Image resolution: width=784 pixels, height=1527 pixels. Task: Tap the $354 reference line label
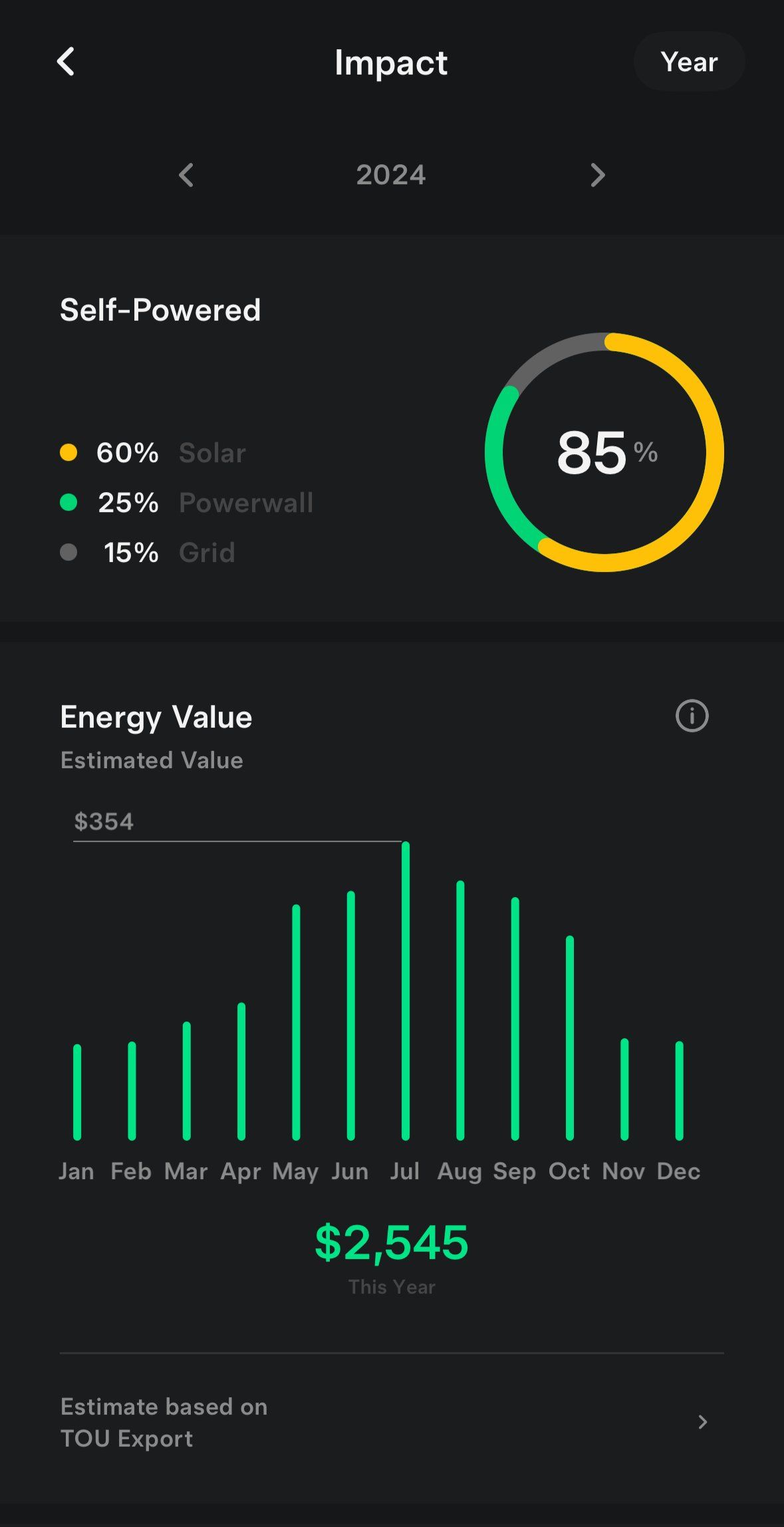[x=104, y=821]
